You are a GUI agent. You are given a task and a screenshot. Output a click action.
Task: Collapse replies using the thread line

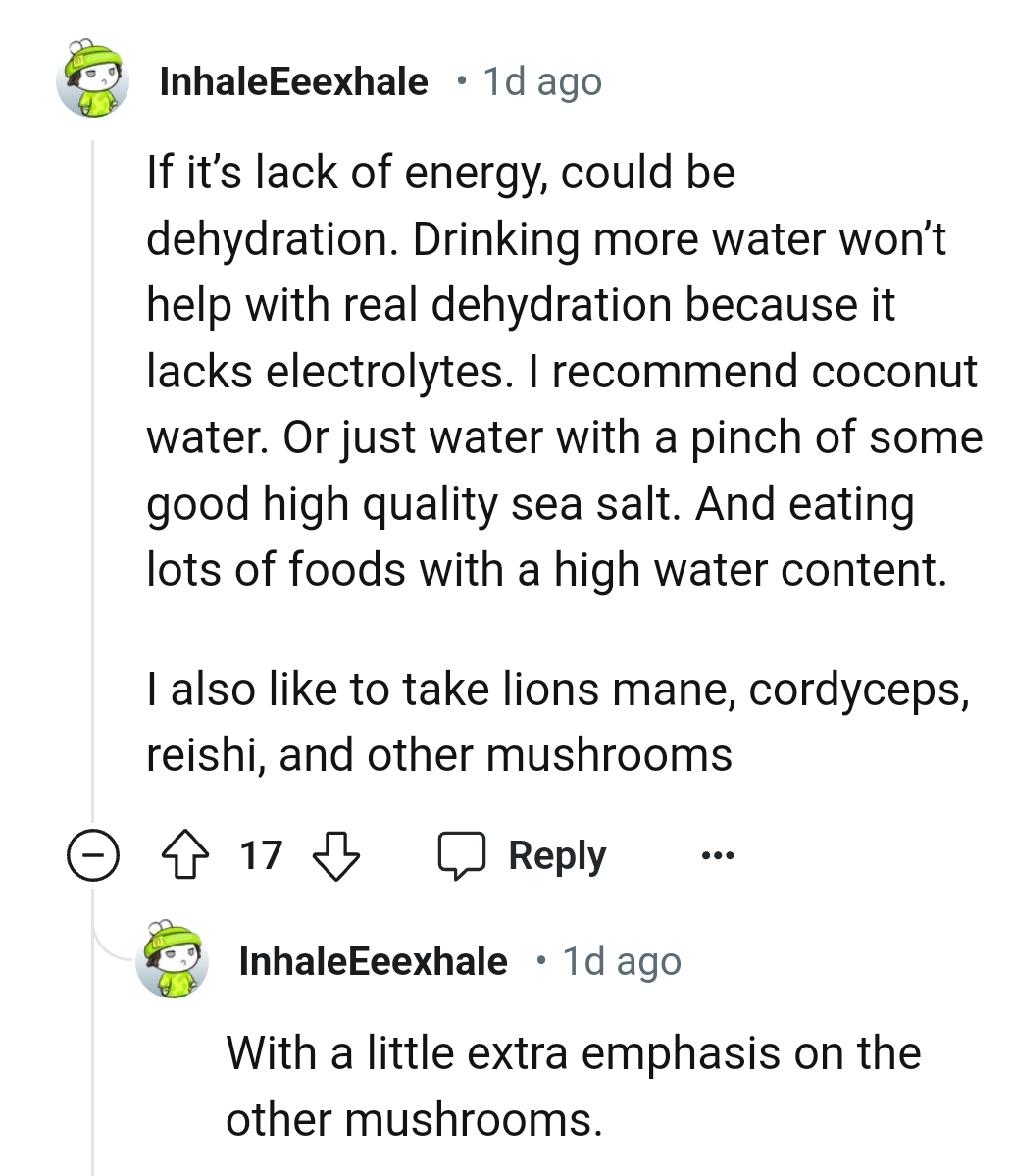pyautogui.click(x=91, y=490)
